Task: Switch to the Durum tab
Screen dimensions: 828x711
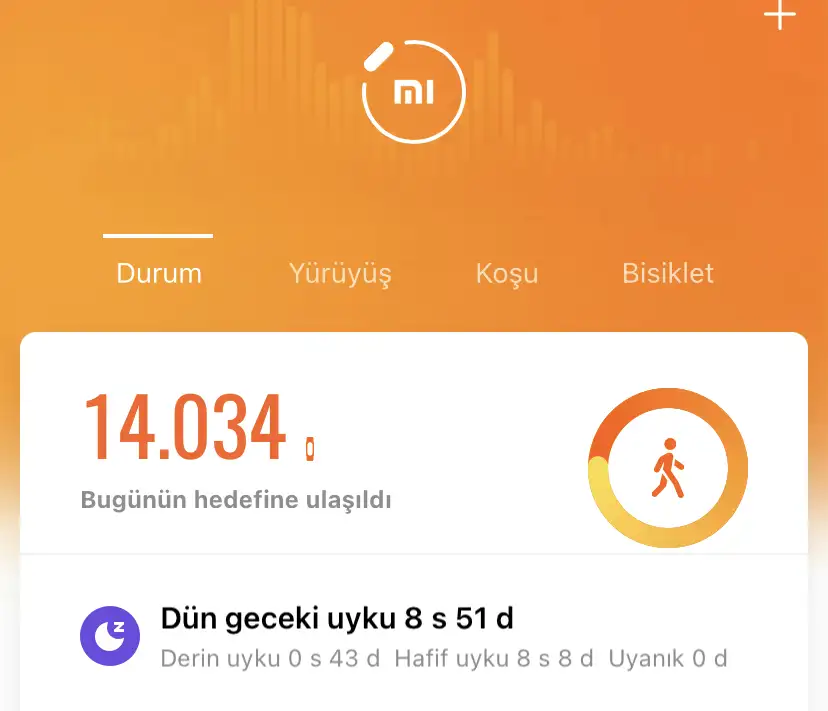Action: coord(159,273)
